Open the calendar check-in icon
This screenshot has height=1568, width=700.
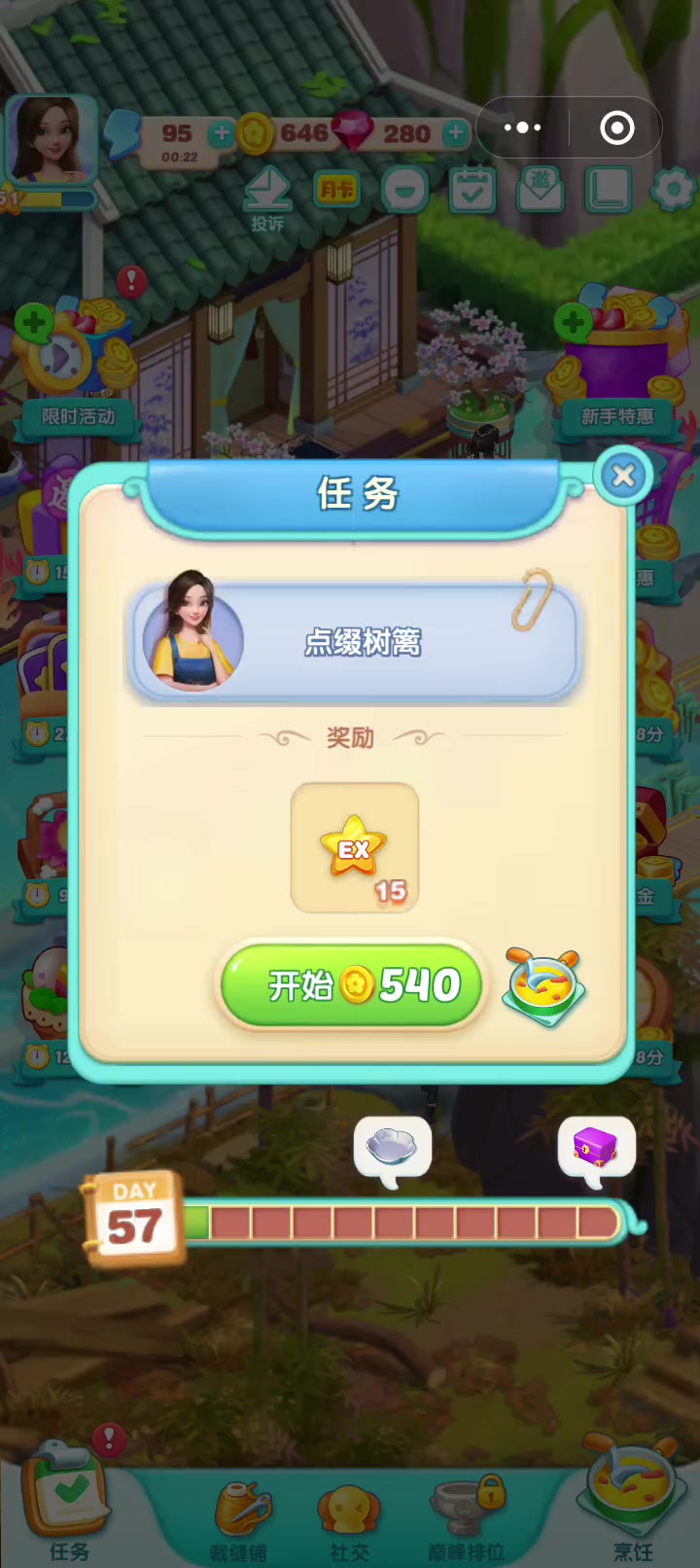point(472,190)
